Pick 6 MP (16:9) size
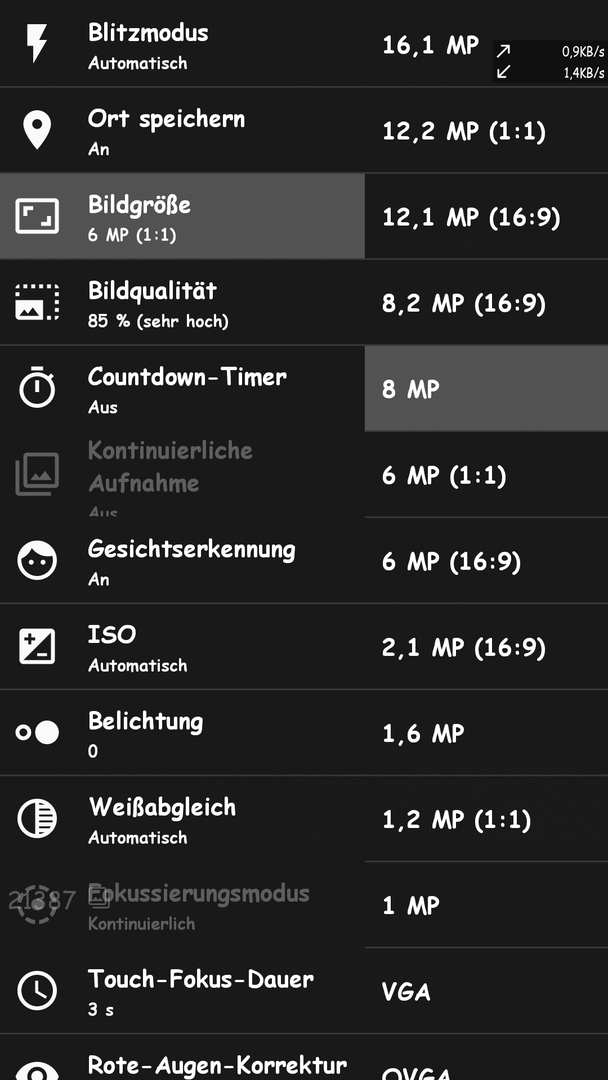This screenshot has height=1080, width=608. (486, 561)
